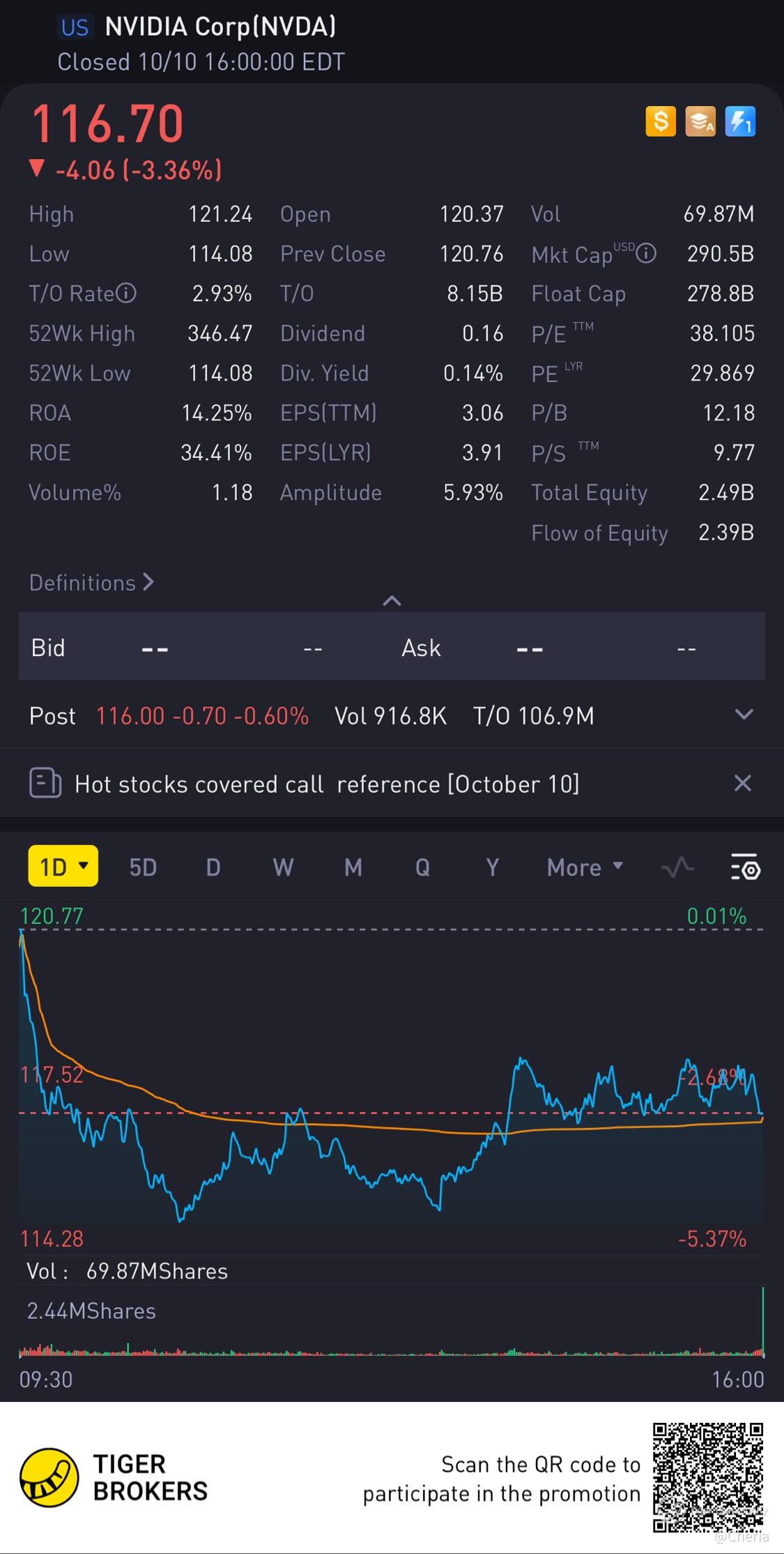Select the D daily chart tab
This screenshot has width=784, height=1554.
click(x=213, y=867)
